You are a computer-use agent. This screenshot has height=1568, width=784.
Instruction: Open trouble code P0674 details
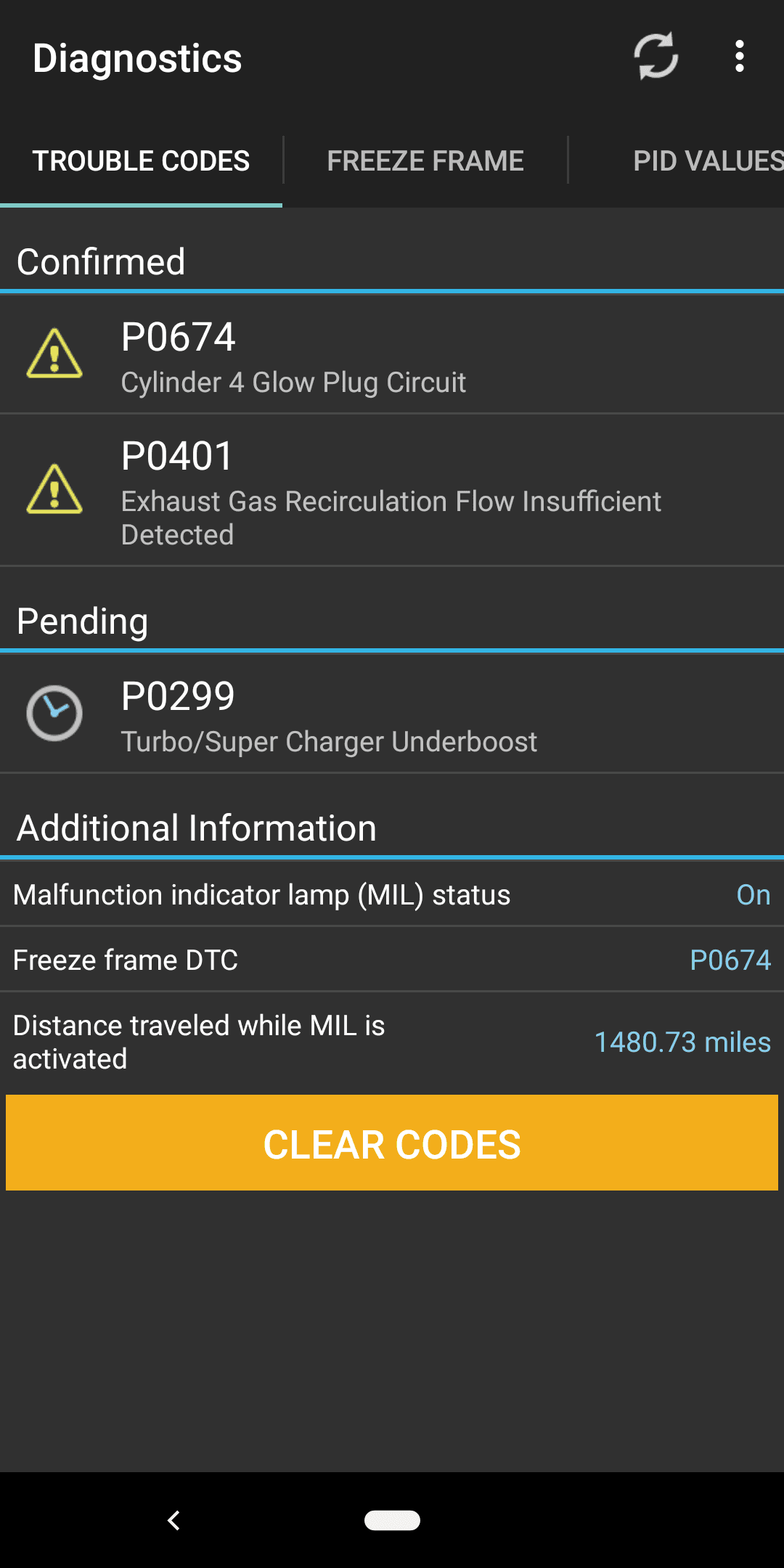coord(392,355)
